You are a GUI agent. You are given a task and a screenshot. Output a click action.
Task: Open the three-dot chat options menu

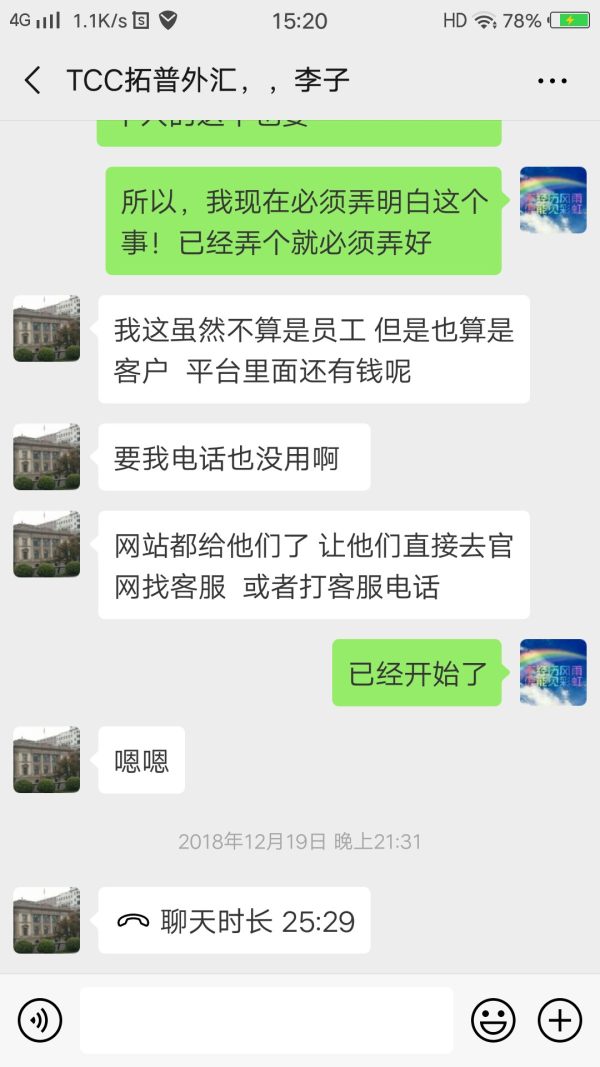(x=552, y=81)
